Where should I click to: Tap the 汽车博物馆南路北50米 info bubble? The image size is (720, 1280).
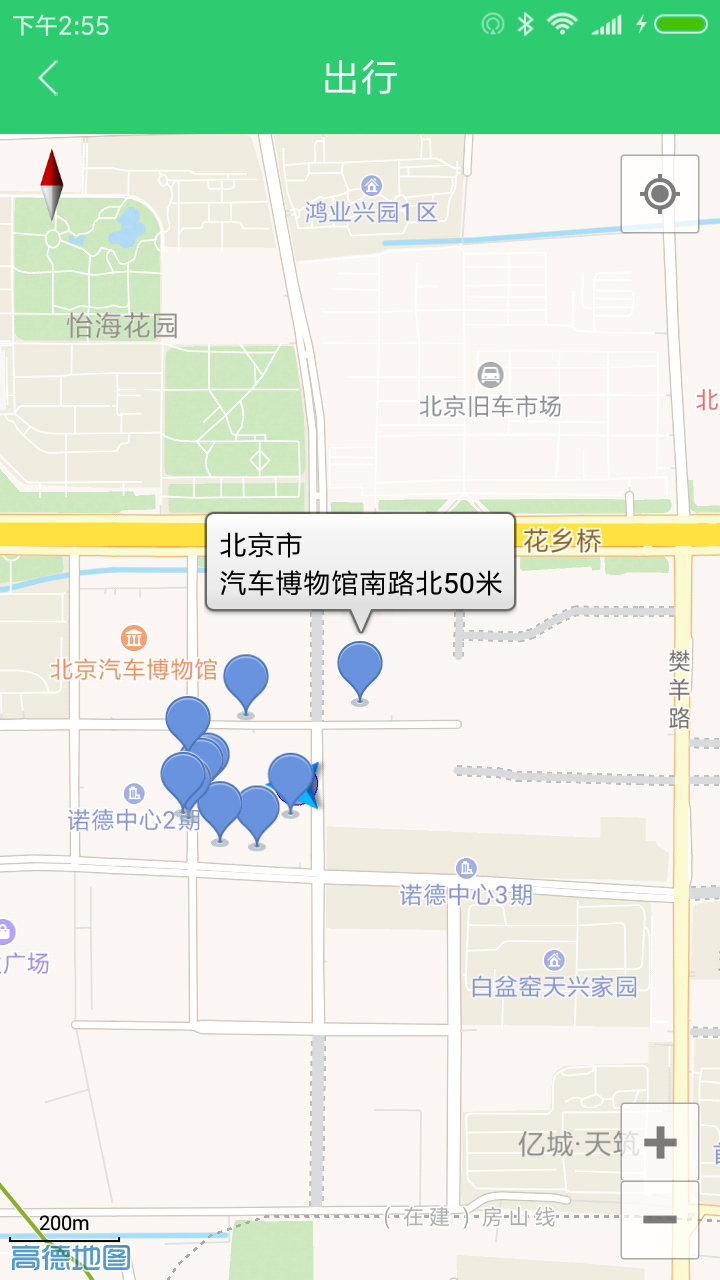coord(360,562)
